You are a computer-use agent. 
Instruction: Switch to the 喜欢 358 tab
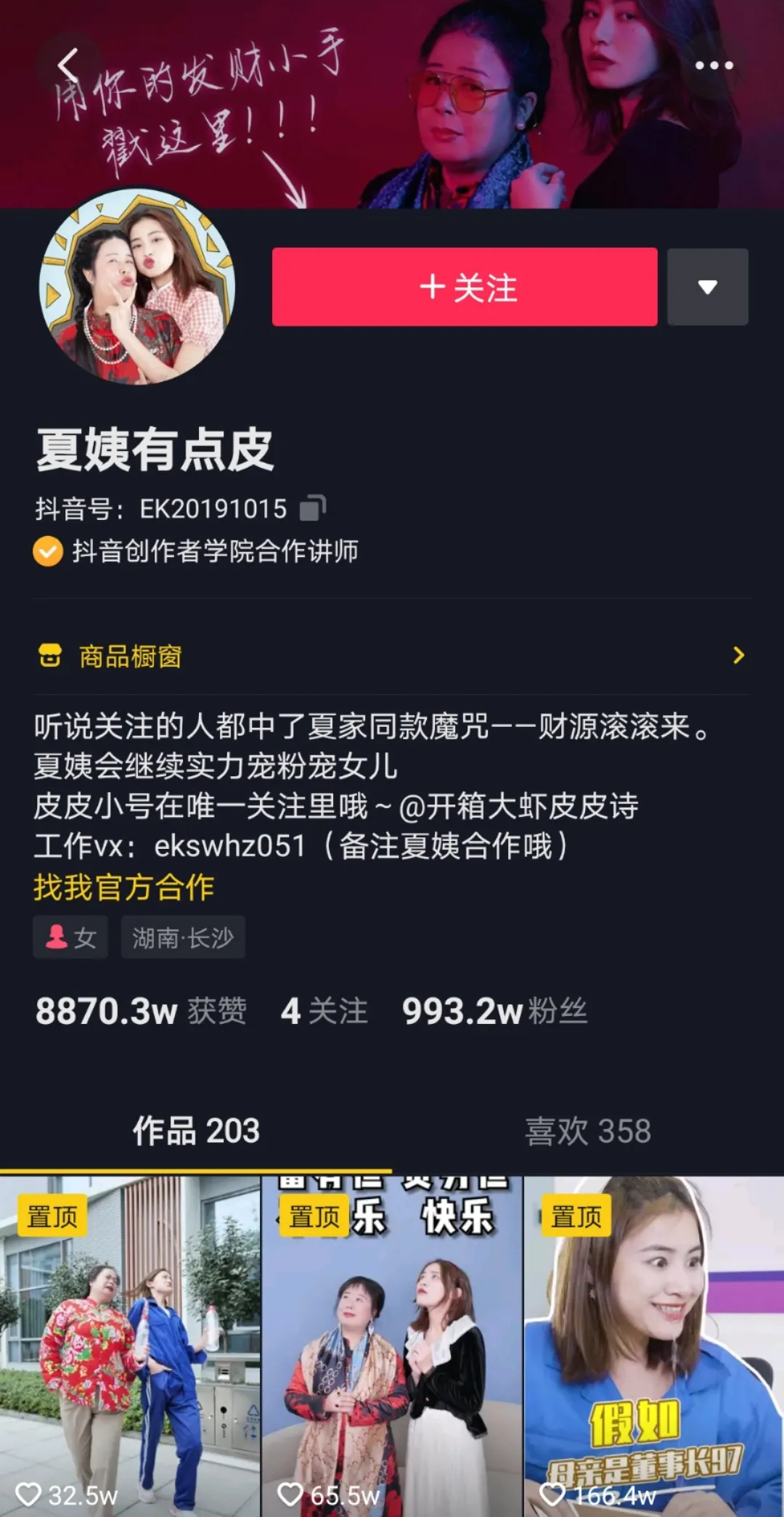(587, 1131)
